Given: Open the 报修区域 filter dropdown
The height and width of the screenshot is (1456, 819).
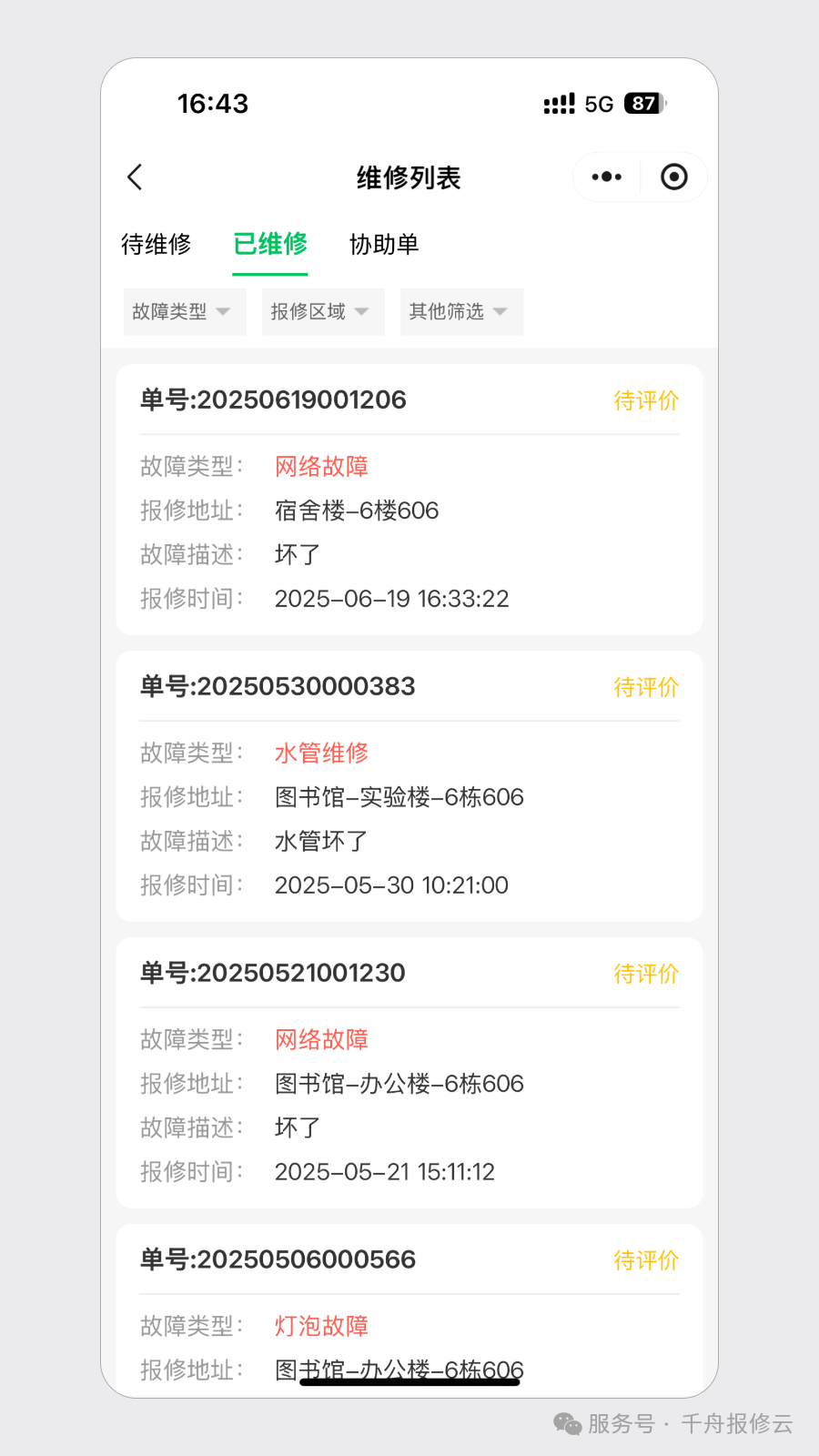Looking at the screenshot, I should (322, 311).
